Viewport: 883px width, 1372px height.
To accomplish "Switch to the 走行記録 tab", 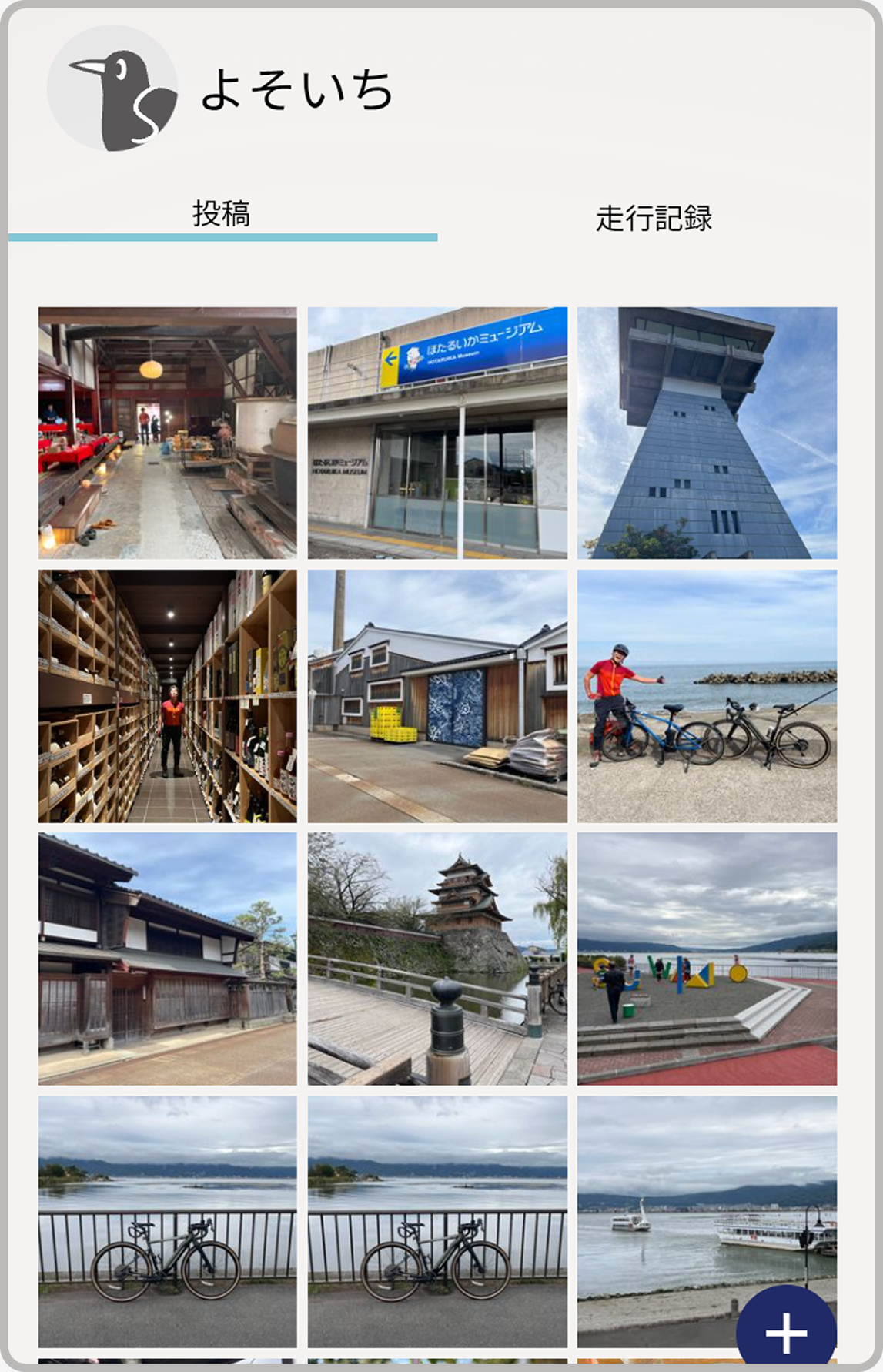I will point(653,219).
